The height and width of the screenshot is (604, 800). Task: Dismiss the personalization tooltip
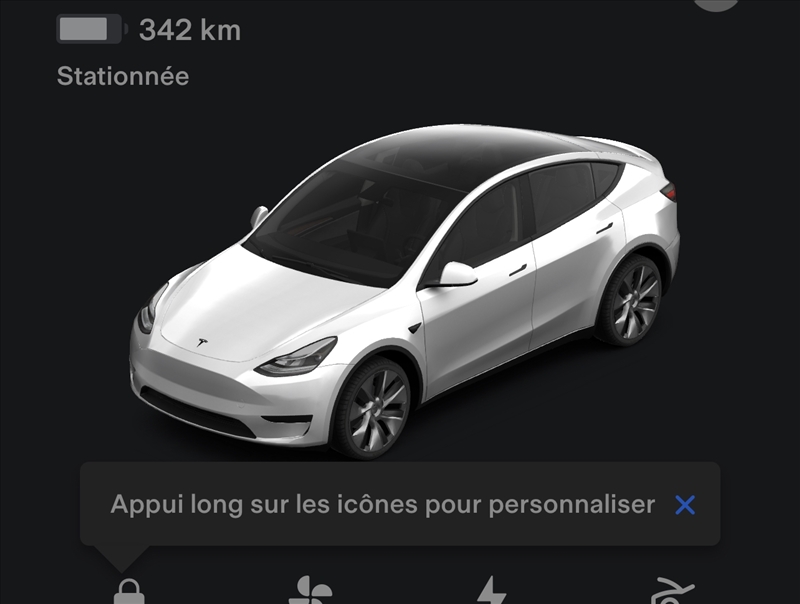point(685,505)
